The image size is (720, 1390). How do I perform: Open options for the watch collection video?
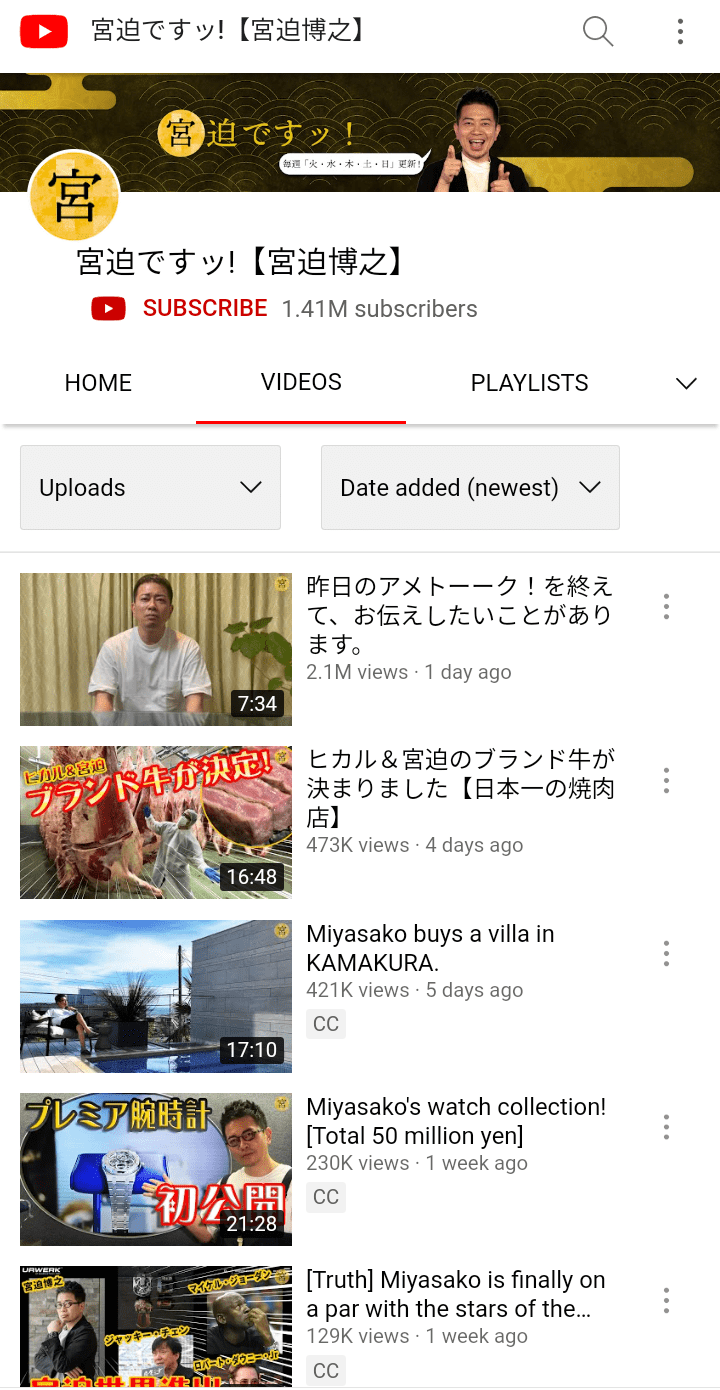click(x=666, y=1127)
